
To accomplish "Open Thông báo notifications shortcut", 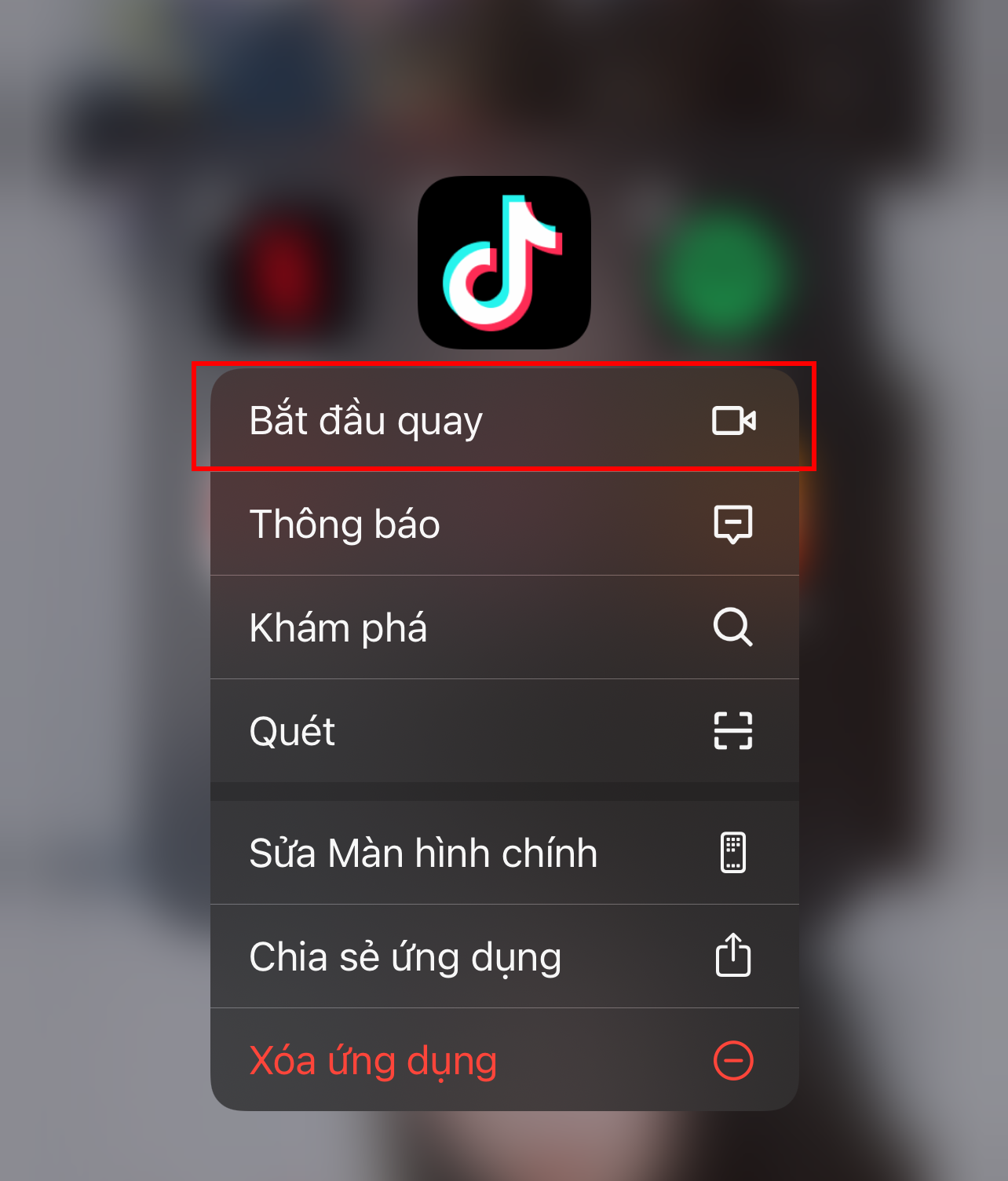I will pos(504,524).
